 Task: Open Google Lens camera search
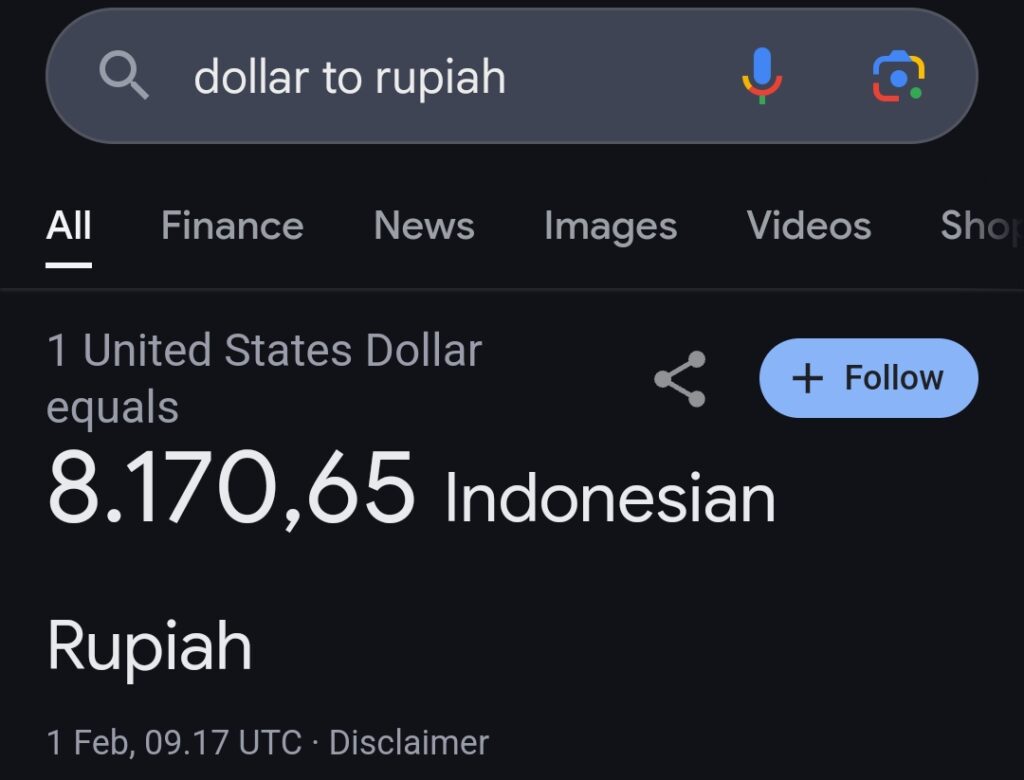click(898, 76)
